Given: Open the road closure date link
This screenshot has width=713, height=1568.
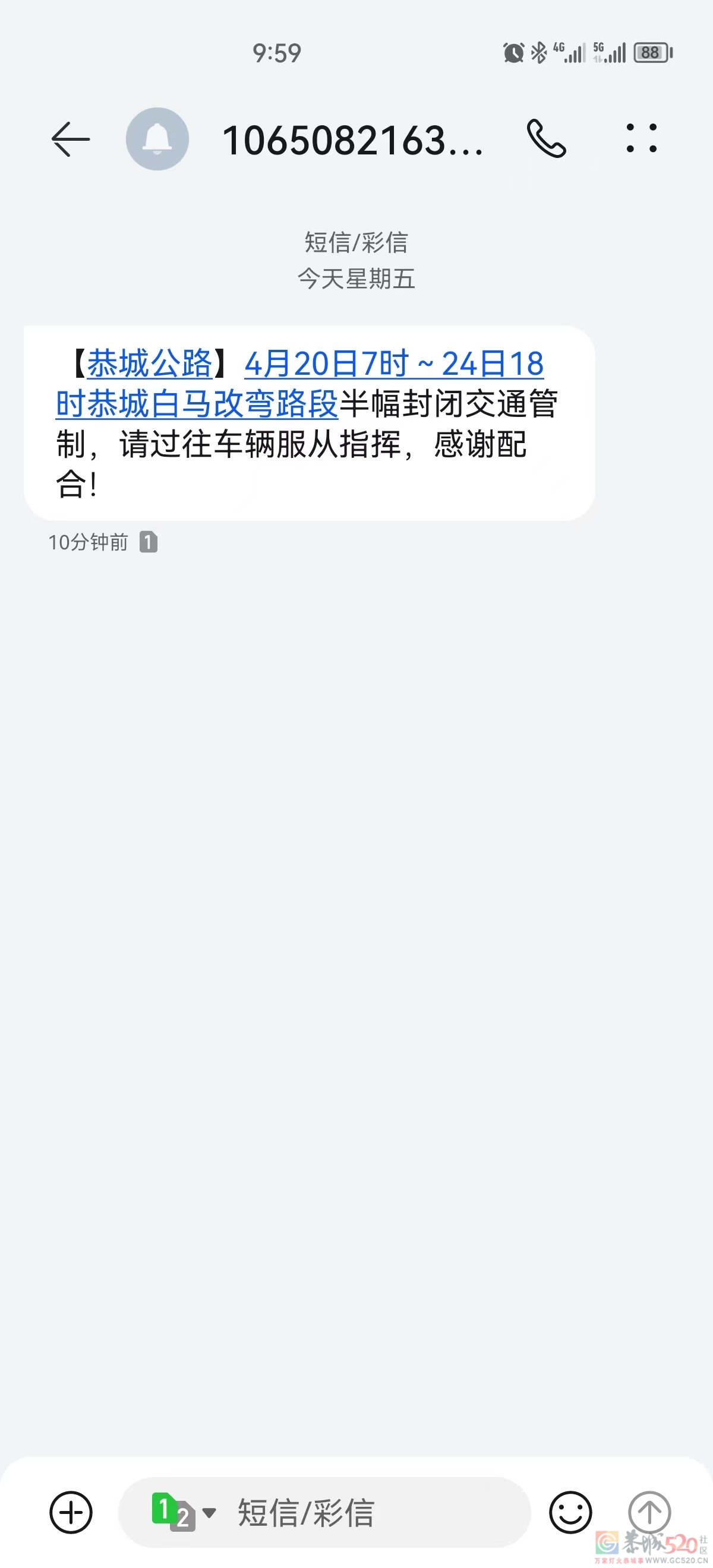Looking at the screenshot, I should point(395,363).
